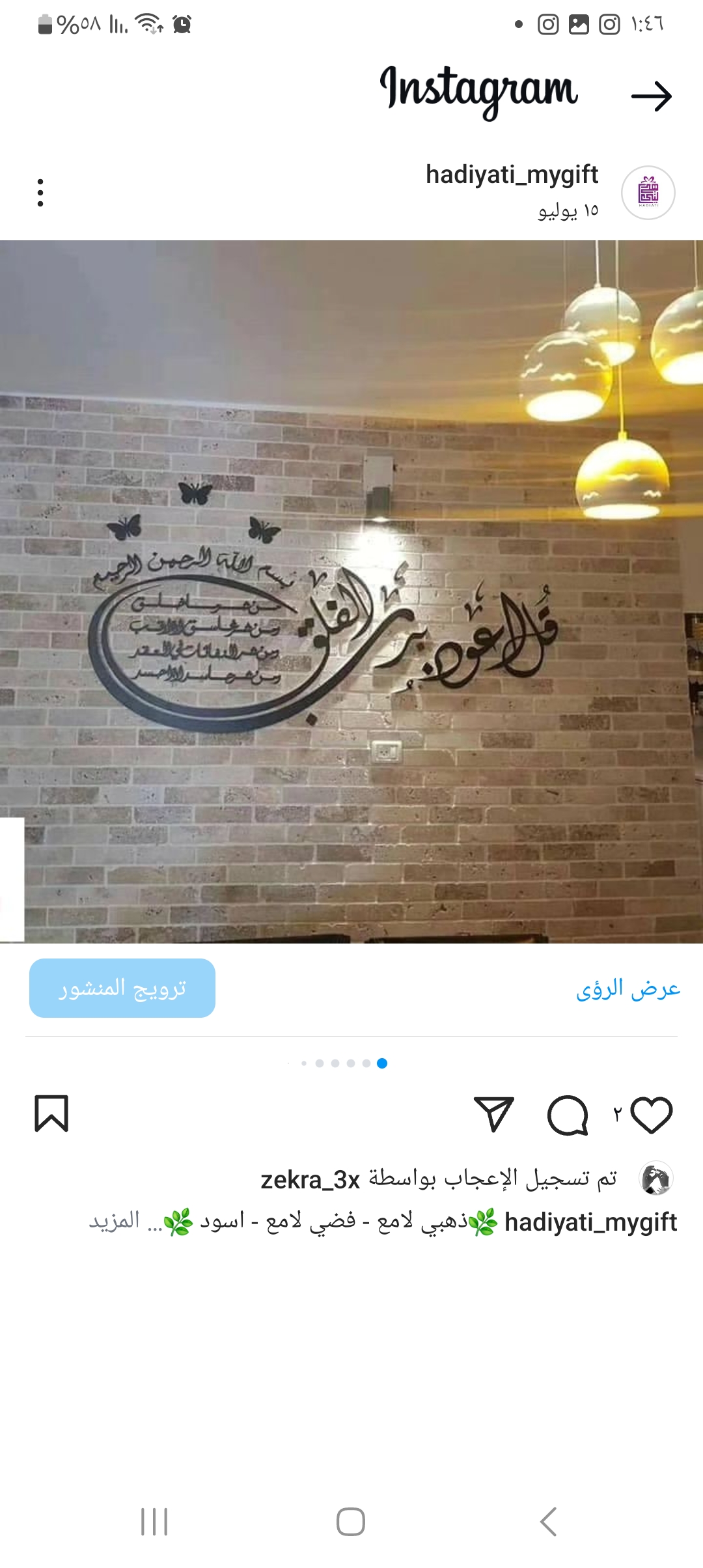
Task: Like this post with the heart icon
Action: click(x=652, y=1115)
